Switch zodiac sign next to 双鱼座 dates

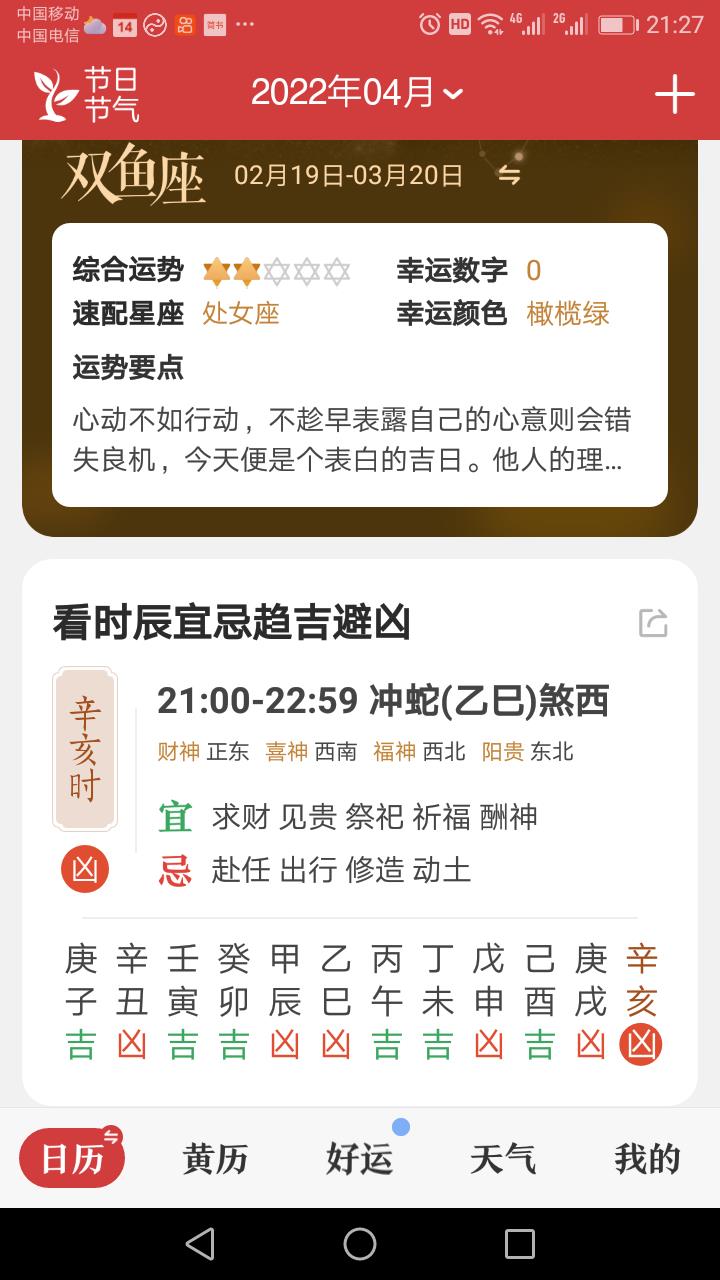pyautogui.click(x=509, y=175)
